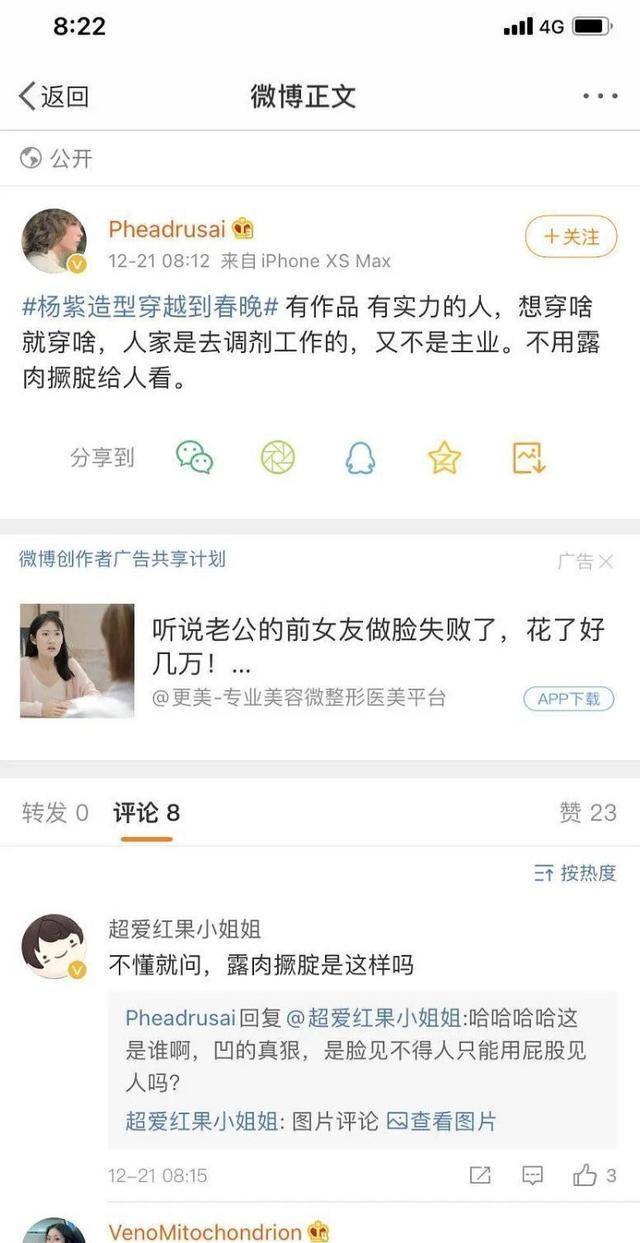Forward 超爱红果小姐姐's comment

[480, 1175]
